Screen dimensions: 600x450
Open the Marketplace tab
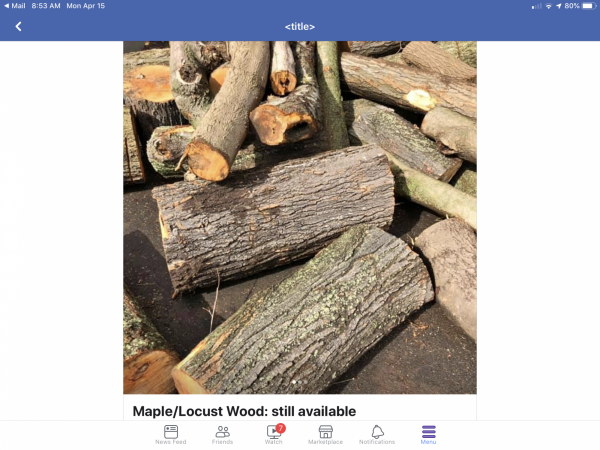pyautogui.click(x=325, y=434)
